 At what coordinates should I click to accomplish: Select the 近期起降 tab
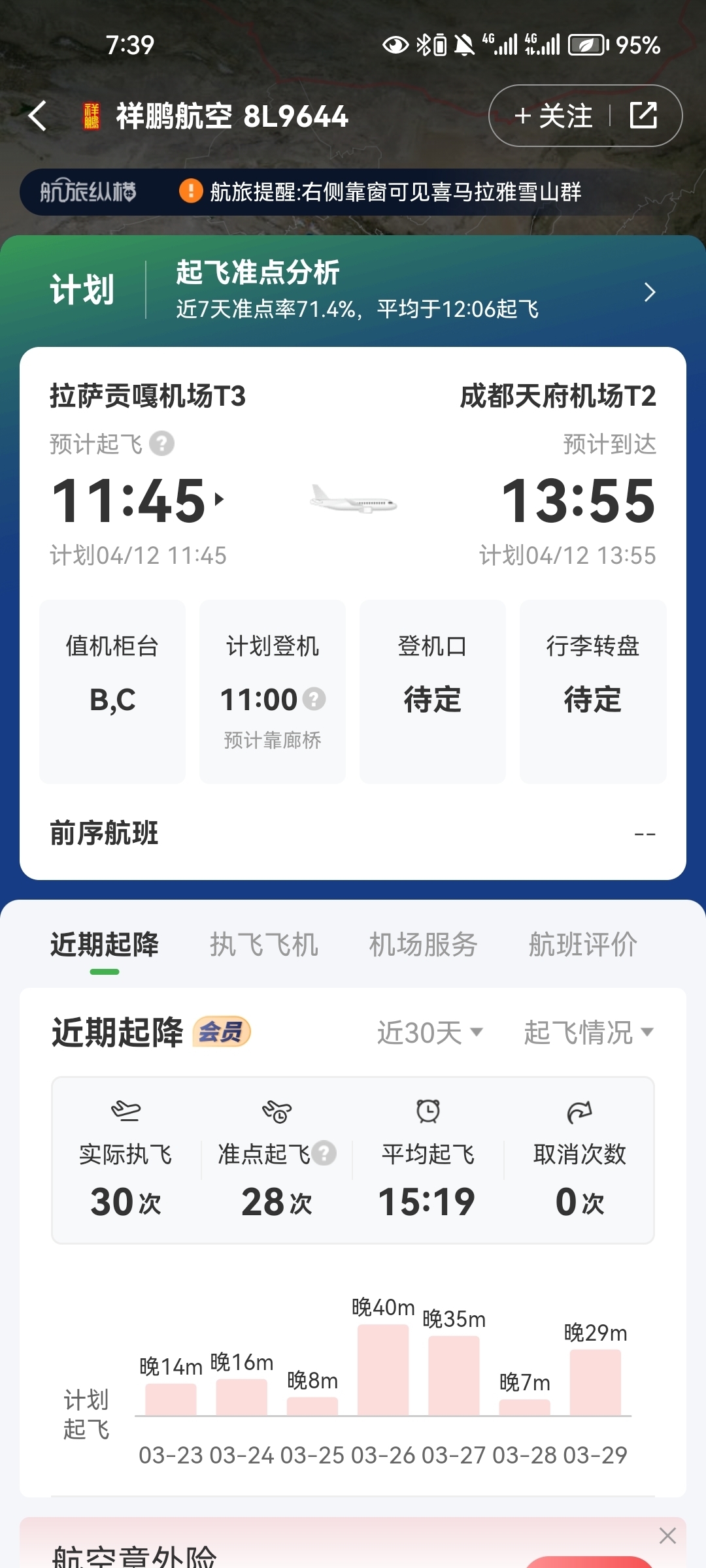(x=105, y=945)
